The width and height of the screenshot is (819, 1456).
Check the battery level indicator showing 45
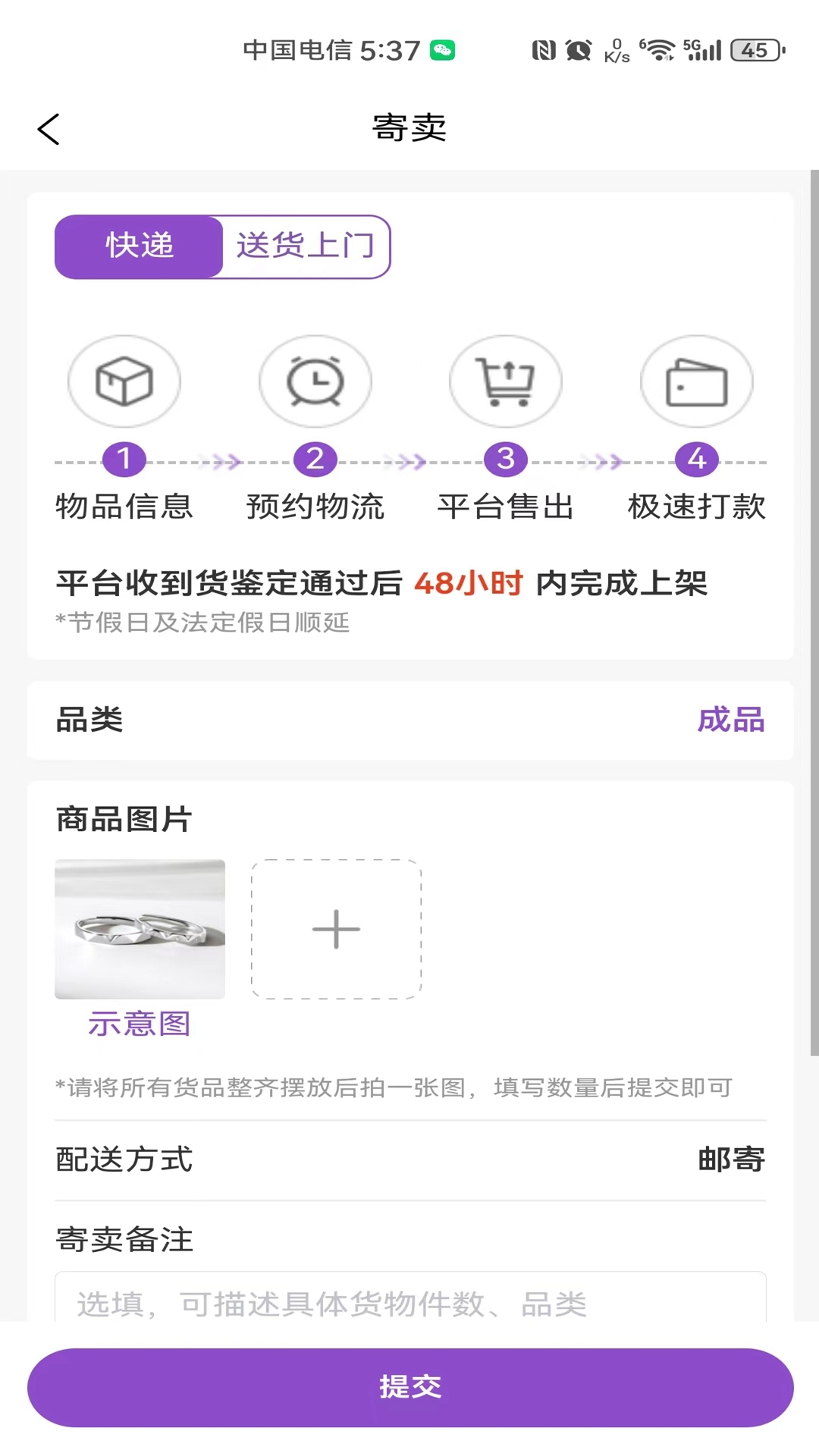coord(755,49)
